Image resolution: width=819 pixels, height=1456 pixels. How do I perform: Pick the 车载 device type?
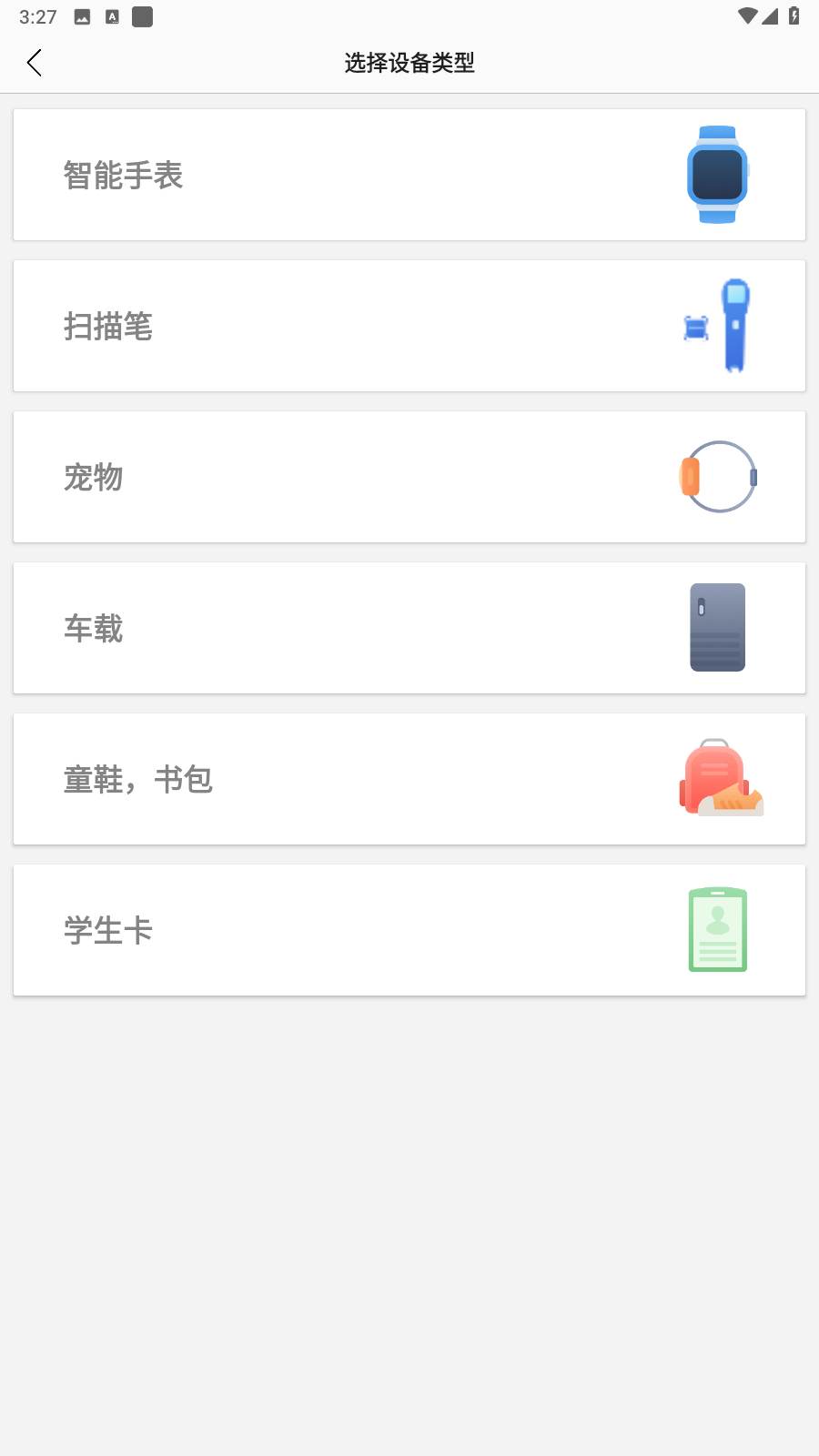(409, 628)
